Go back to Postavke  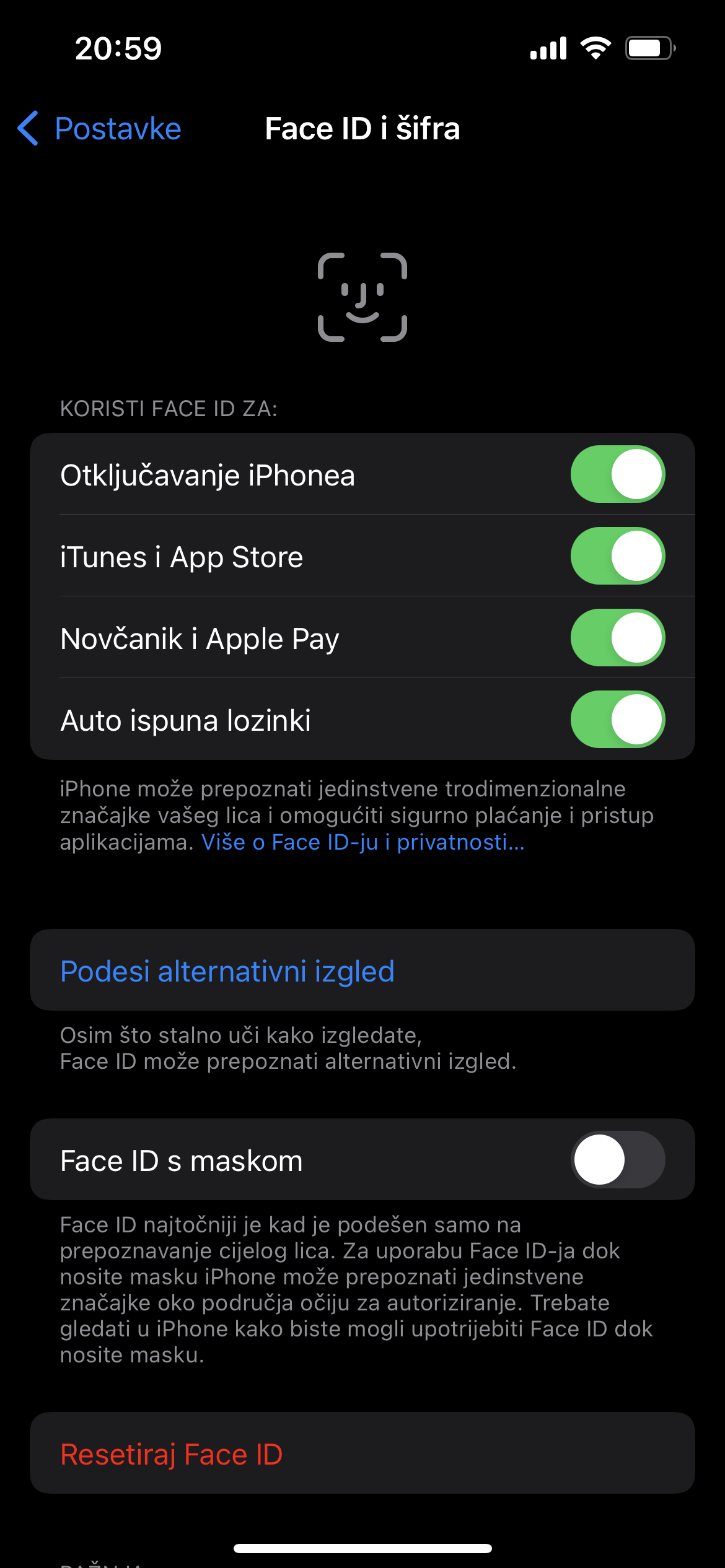pos(99,129)
